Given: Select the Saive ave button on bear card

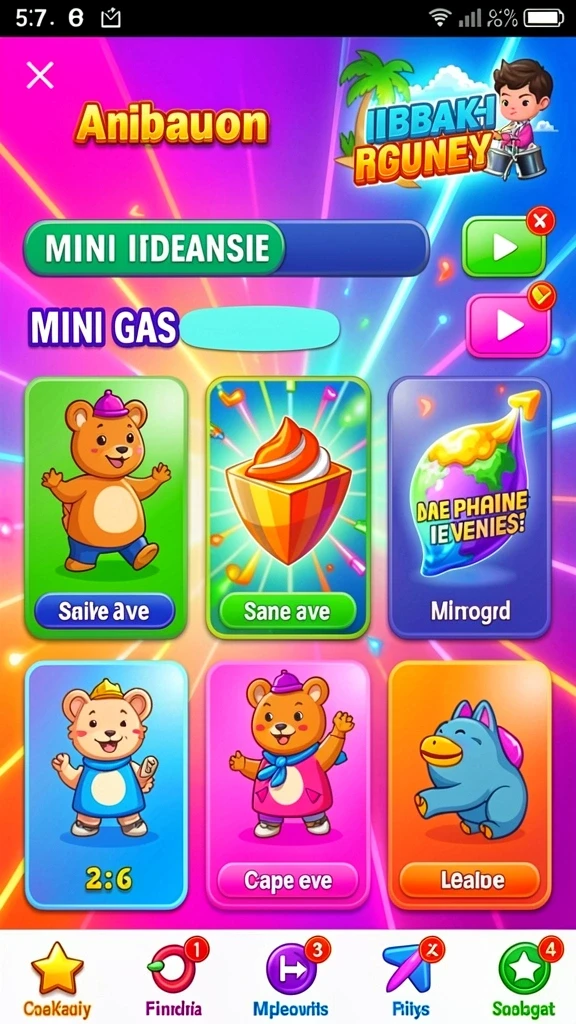Looking at the screenshot, I should (104, 611).
